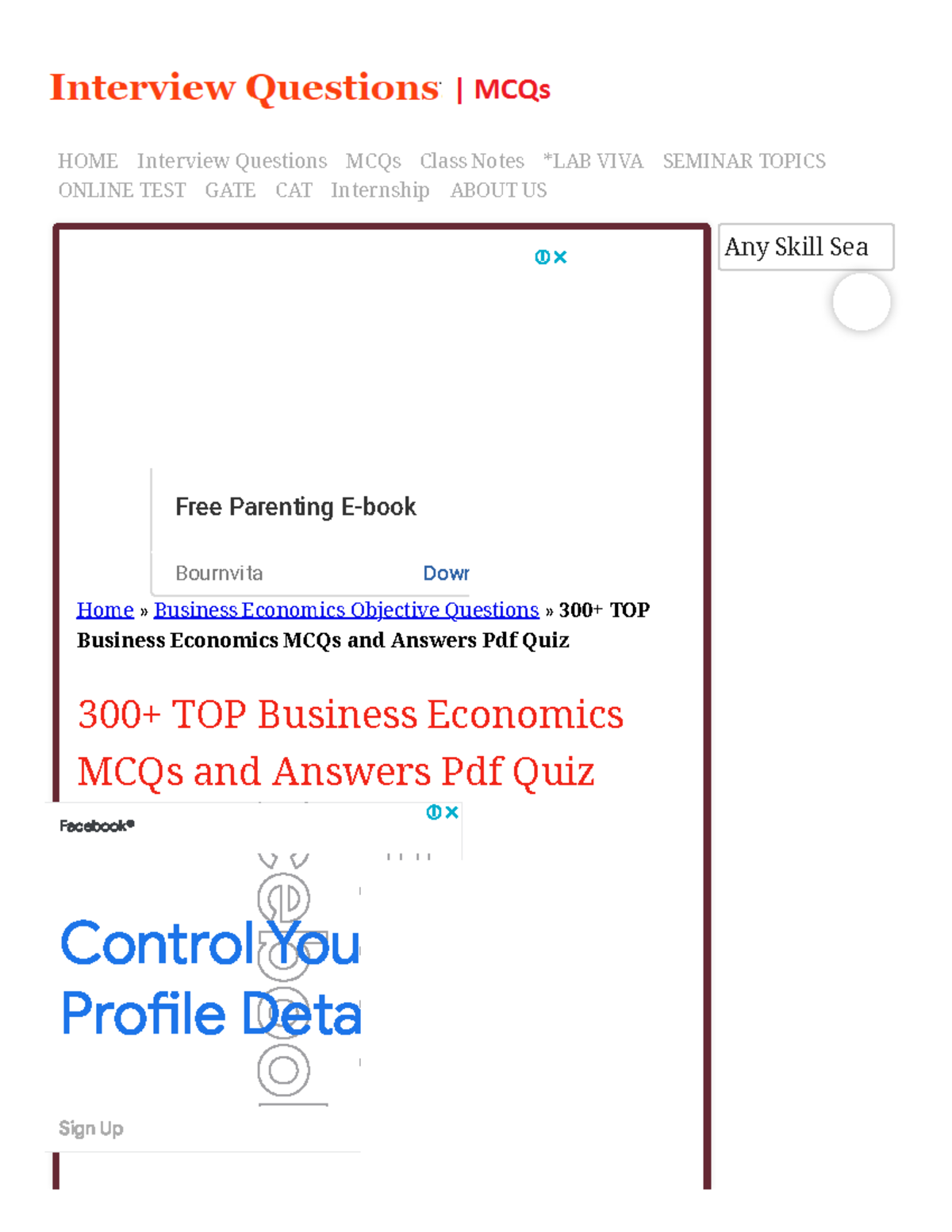952x1232 pixels.
Task: Open SEMINAR TOPICS from the menu
Action: tap(744, 161)
